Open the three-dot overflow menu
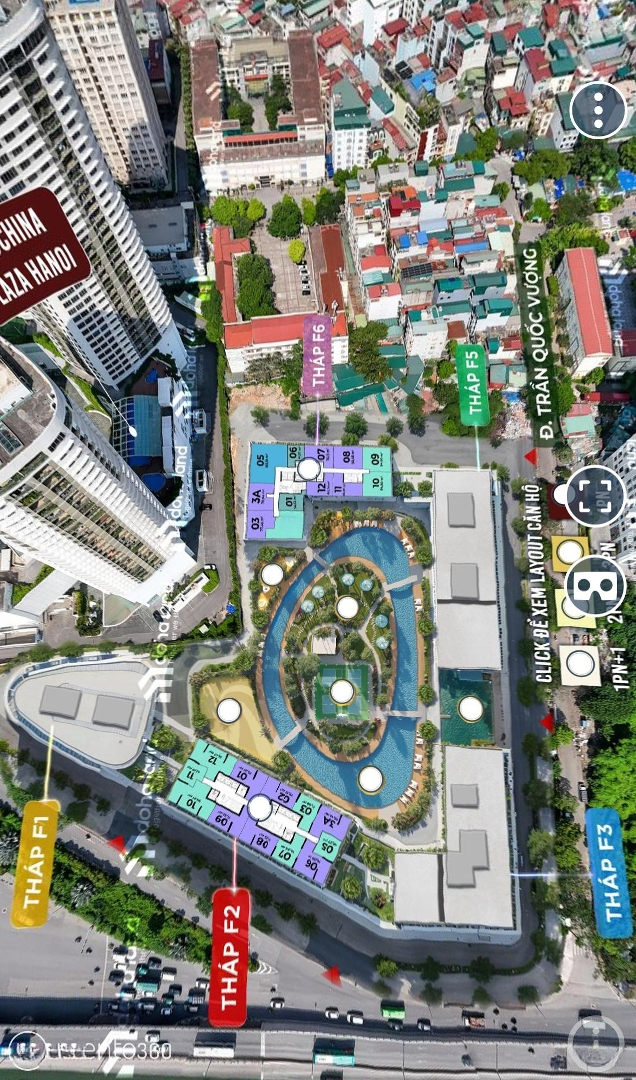 598,110
